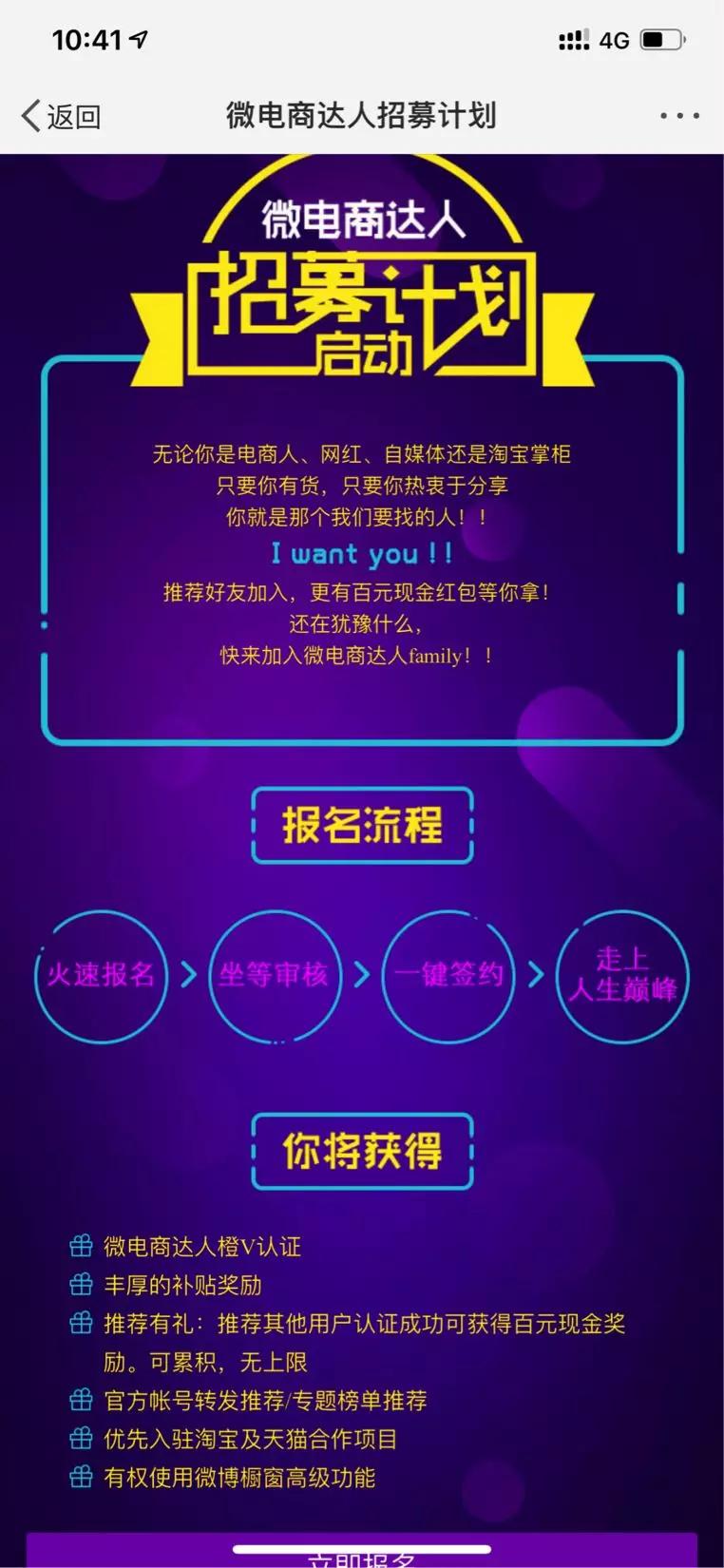Open the three-dot more options menu
The image size is (724, 1568).
pos(679,116)
